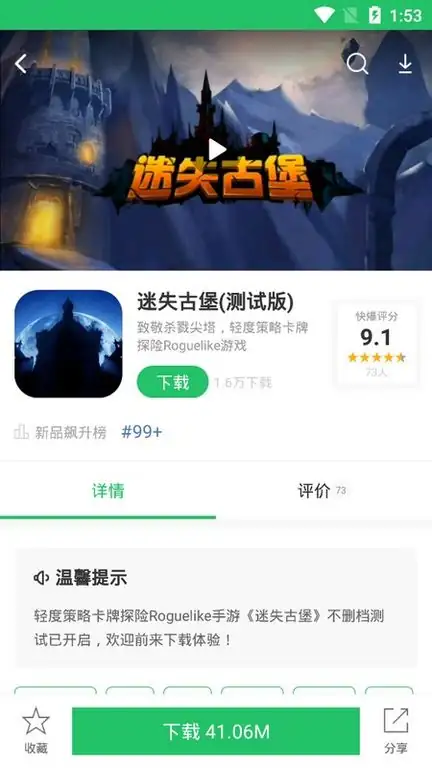Play the 迷失古堡 trailer video
432x768 pixels.
click(216, 149)
